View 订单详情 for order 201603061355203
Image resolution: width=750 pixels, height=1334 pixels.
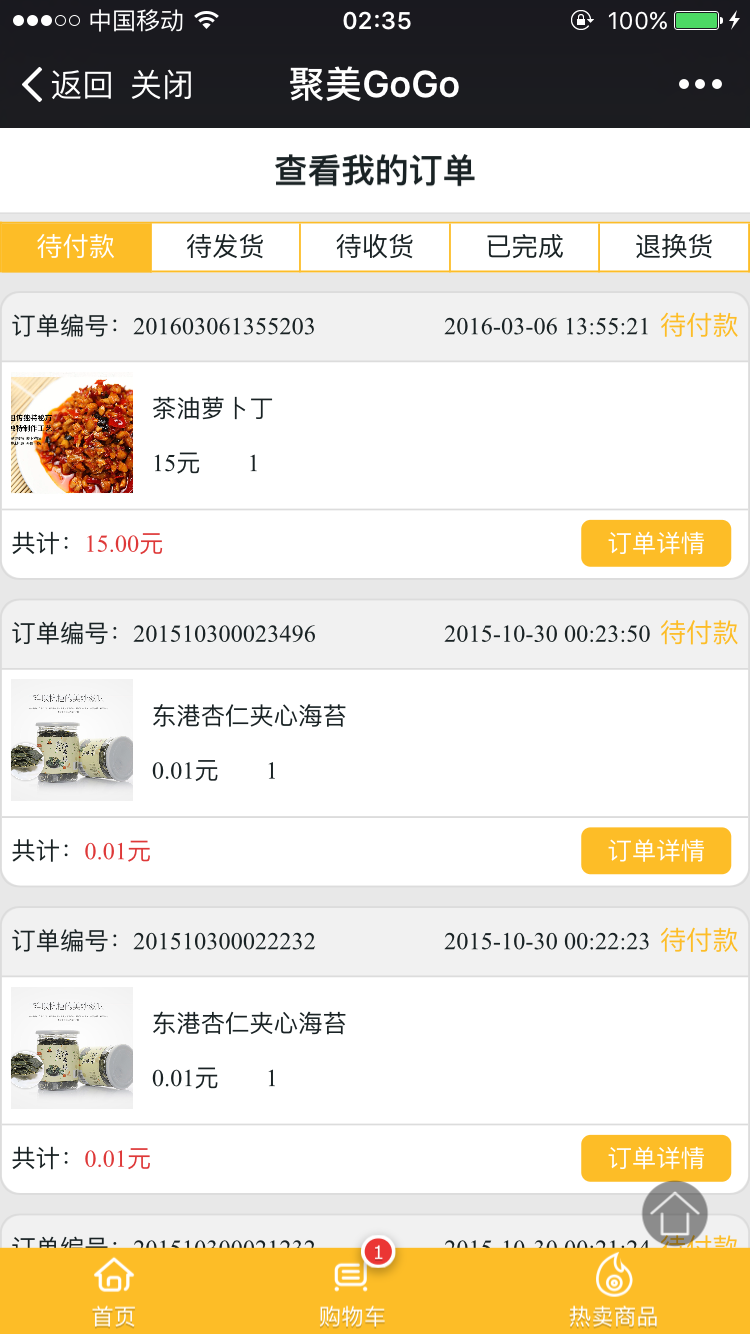tap(656, 543)
